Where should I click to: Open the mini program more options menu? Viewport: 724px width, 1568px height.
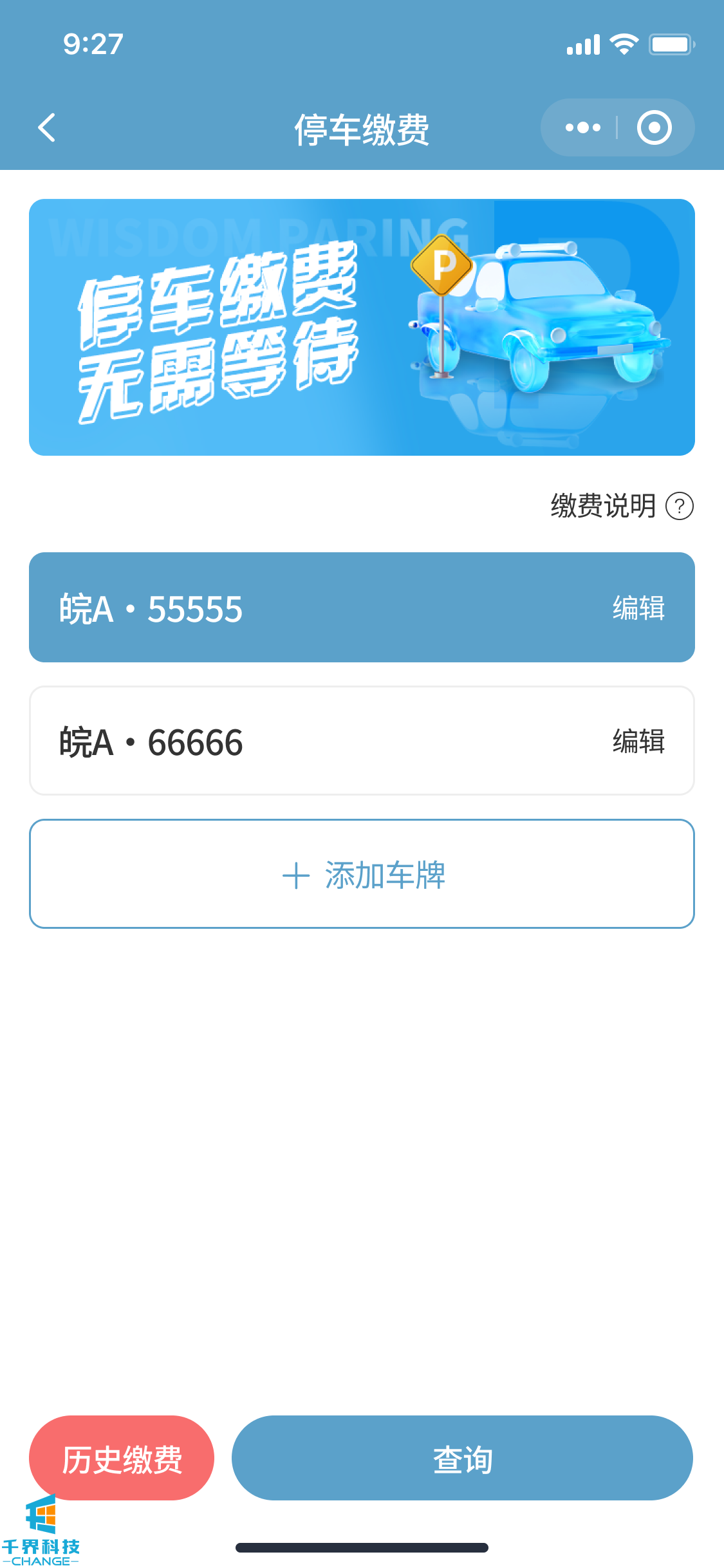582,127
